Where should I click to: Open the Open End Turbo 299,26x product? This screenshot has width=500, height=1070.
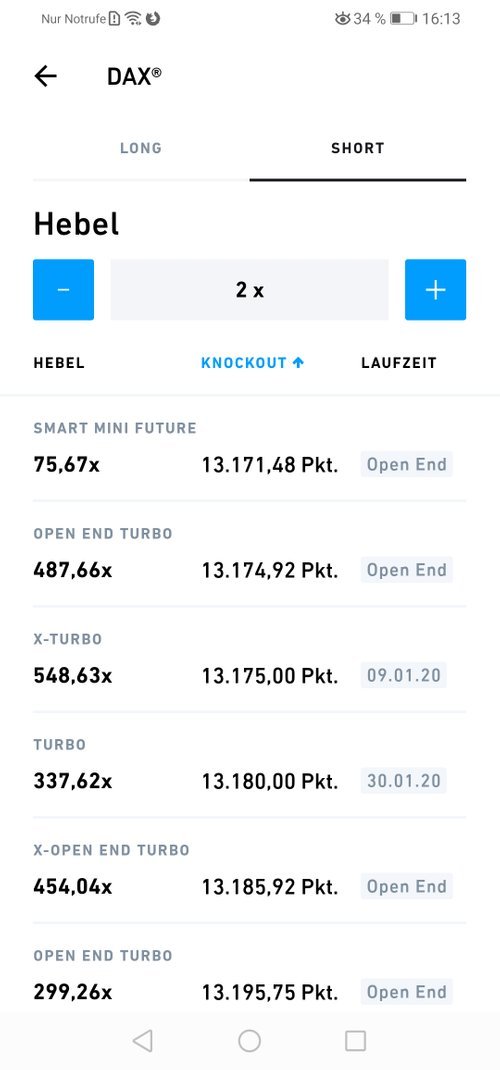coord(250,976)
